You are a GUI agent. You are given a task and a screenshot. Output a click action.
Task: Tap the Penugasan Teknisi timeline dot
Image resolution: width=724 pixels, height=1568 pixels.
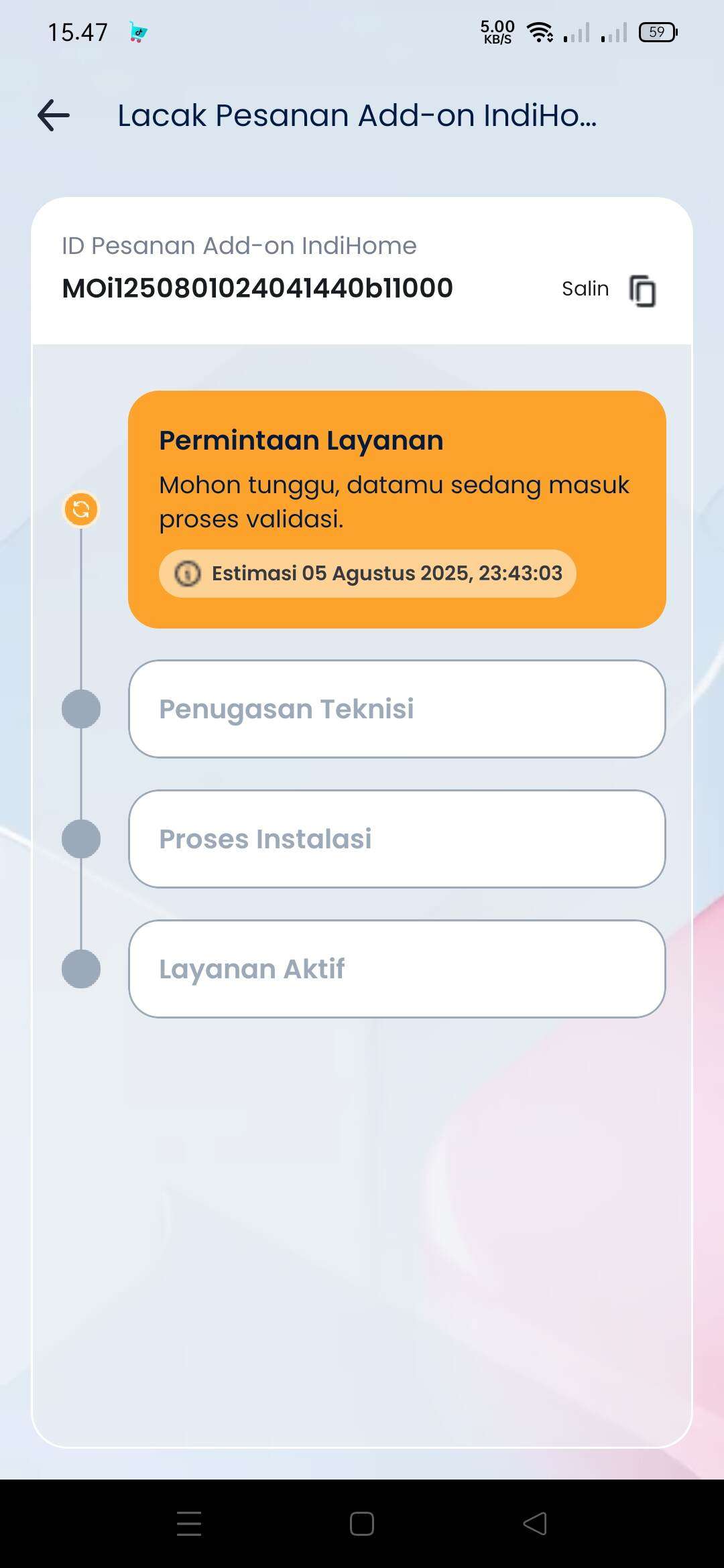click(80, 708)
